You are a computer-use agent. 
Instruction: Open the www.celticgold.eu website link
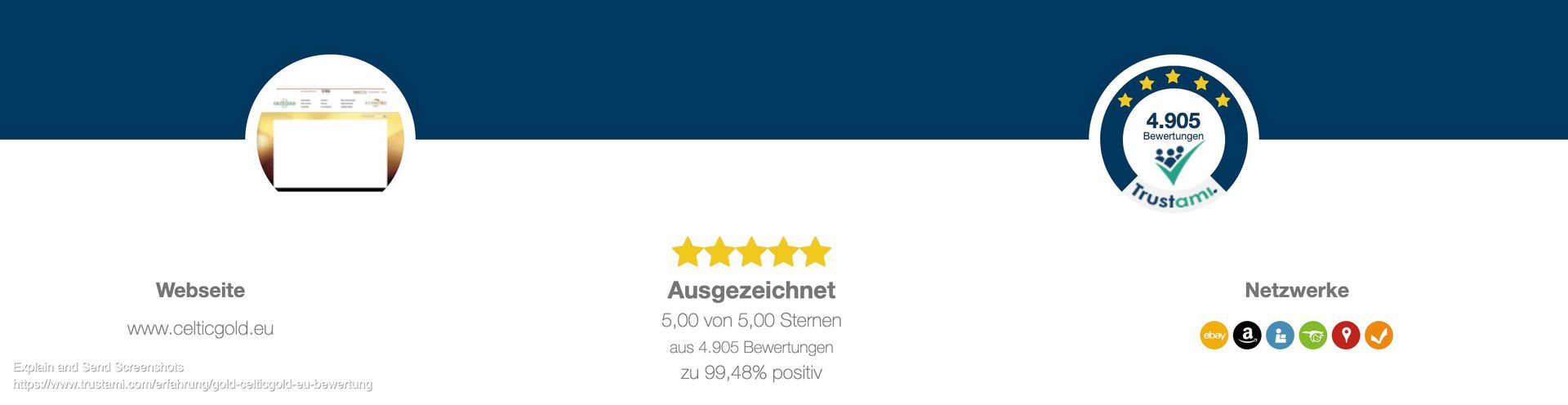(x=200, y=328)
